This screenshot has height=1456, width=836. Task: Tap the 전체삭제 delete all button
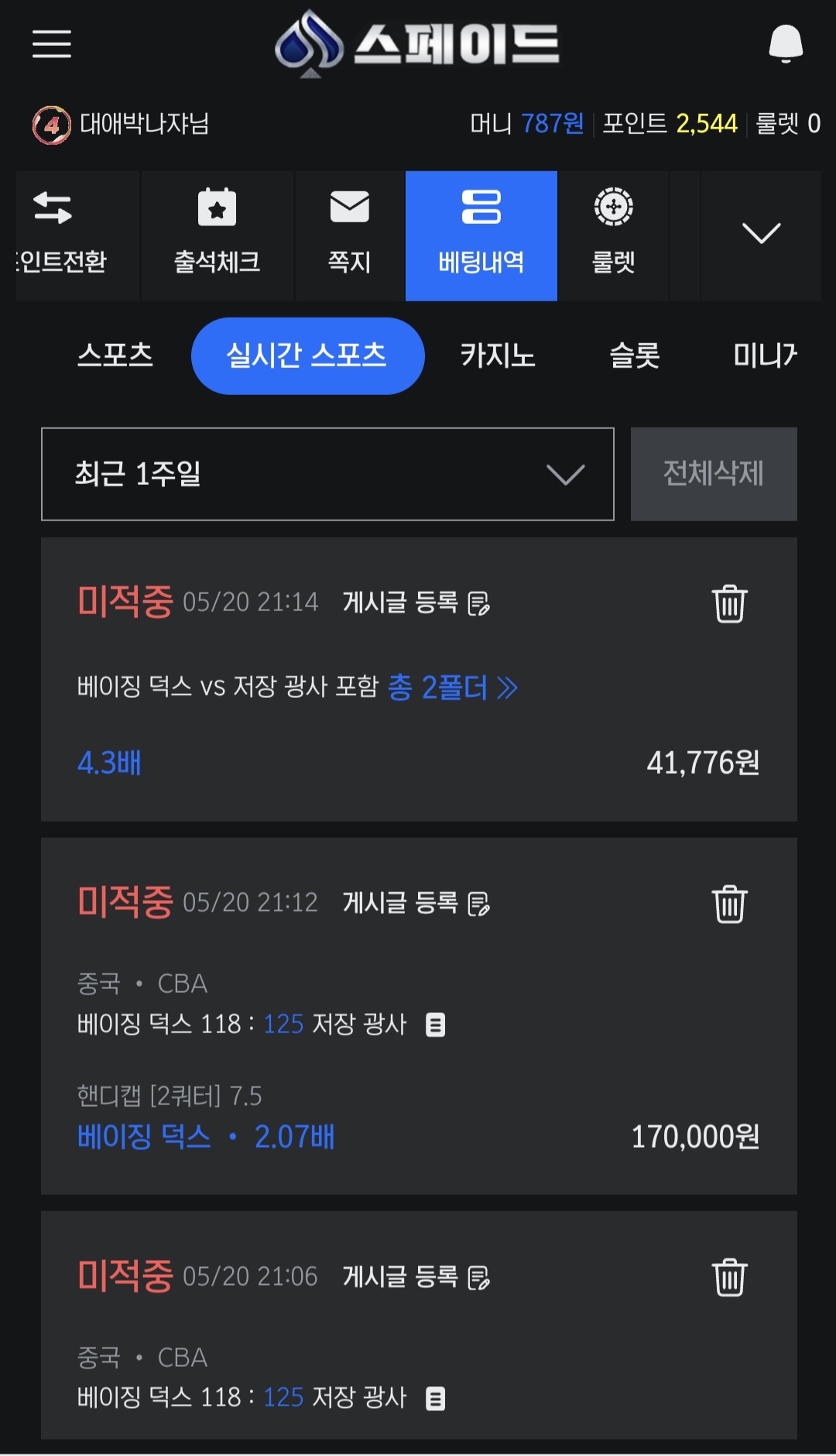(x=714, y=474)
